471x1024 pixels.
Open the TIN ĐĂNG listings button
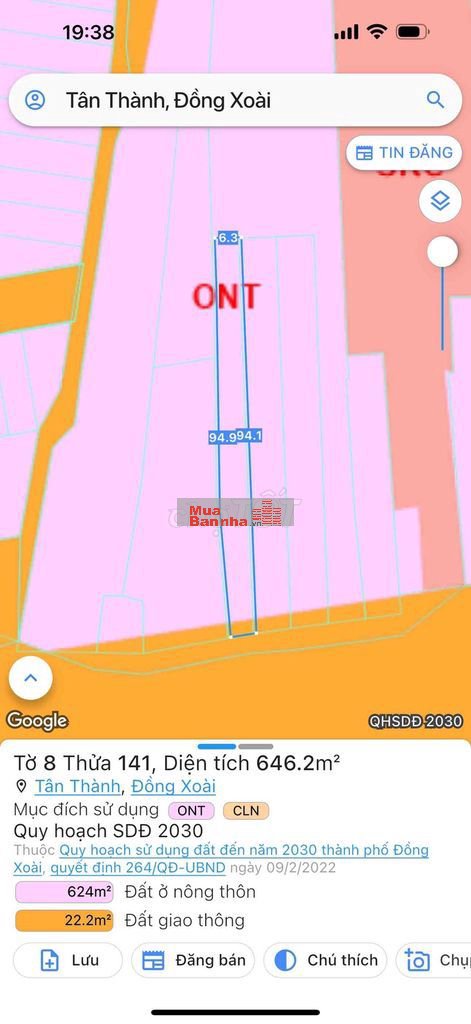404,153
